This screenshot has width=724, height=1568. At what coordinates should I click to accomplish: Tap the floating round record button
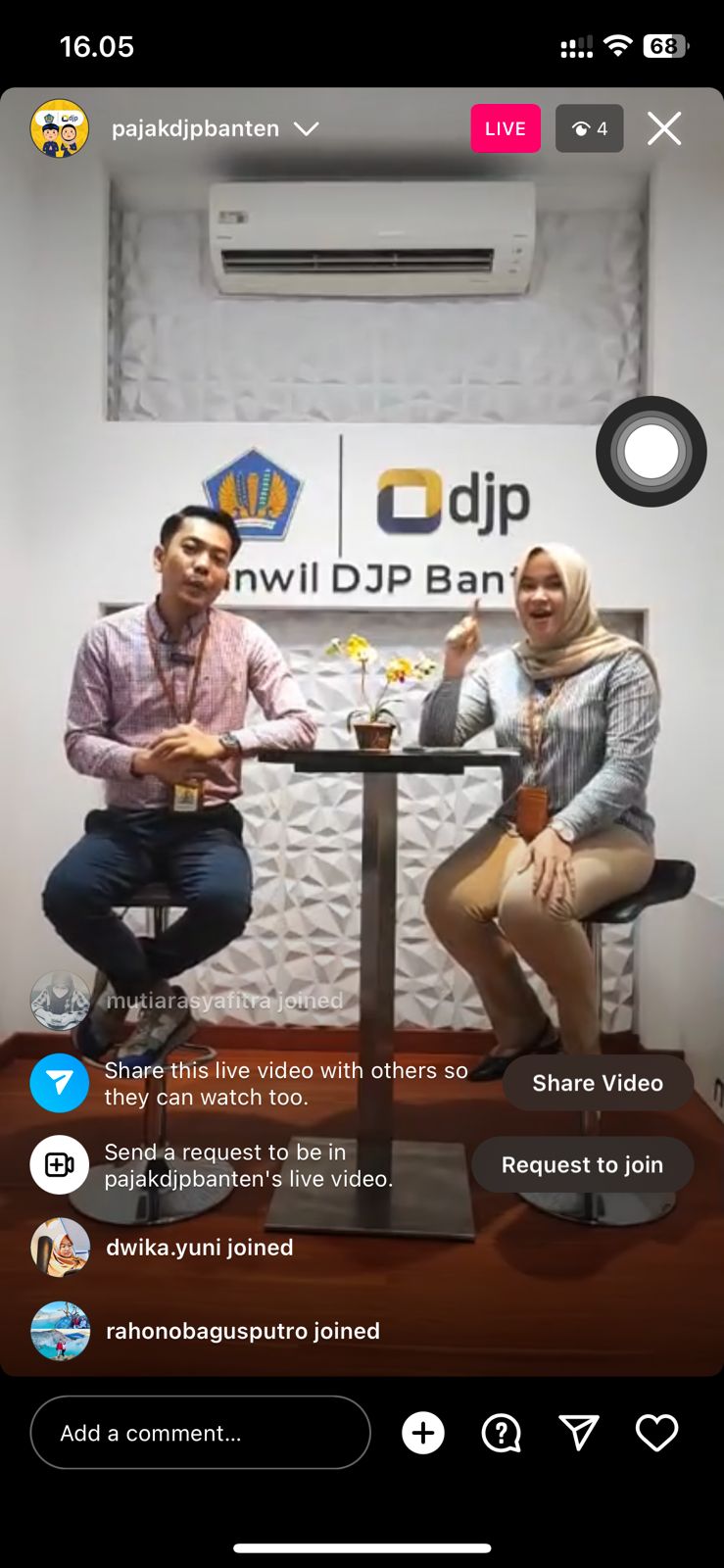click(x=652, y=452)
